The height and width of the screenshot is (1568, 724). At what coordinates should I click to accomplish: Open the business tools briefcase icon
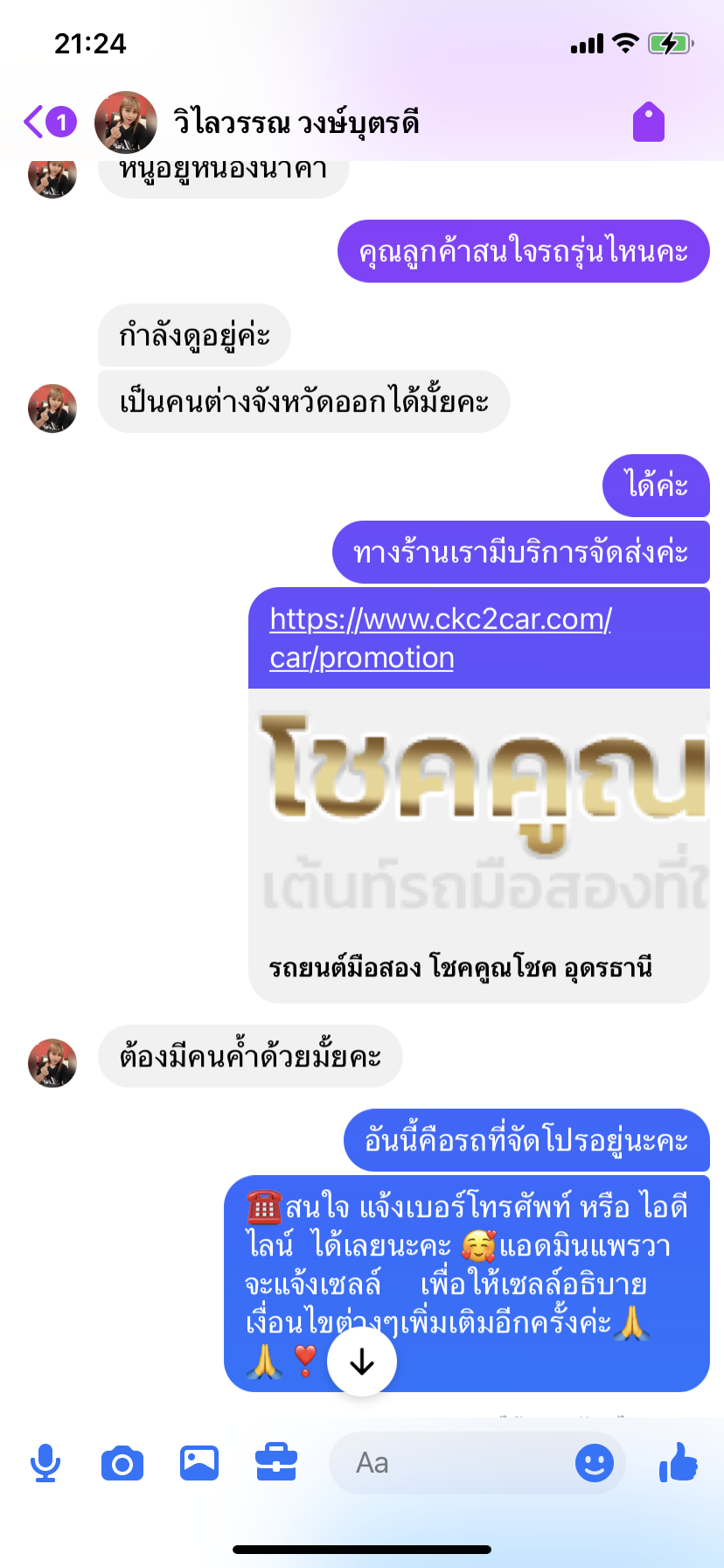click(x=276, y=1463)
